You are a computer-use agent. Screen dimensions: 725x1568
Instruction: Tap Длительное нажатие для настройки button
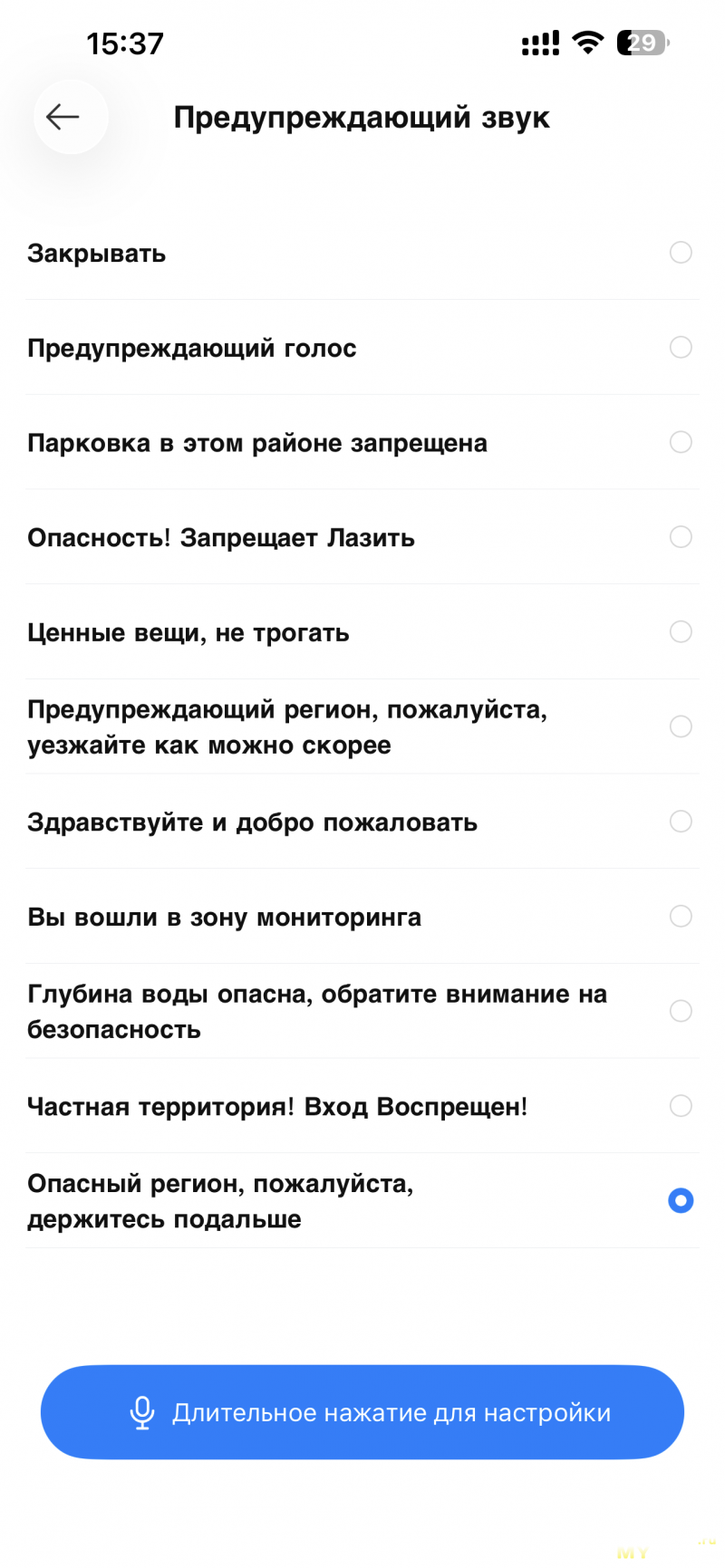pyautogui.click(x=362, y=1412)
